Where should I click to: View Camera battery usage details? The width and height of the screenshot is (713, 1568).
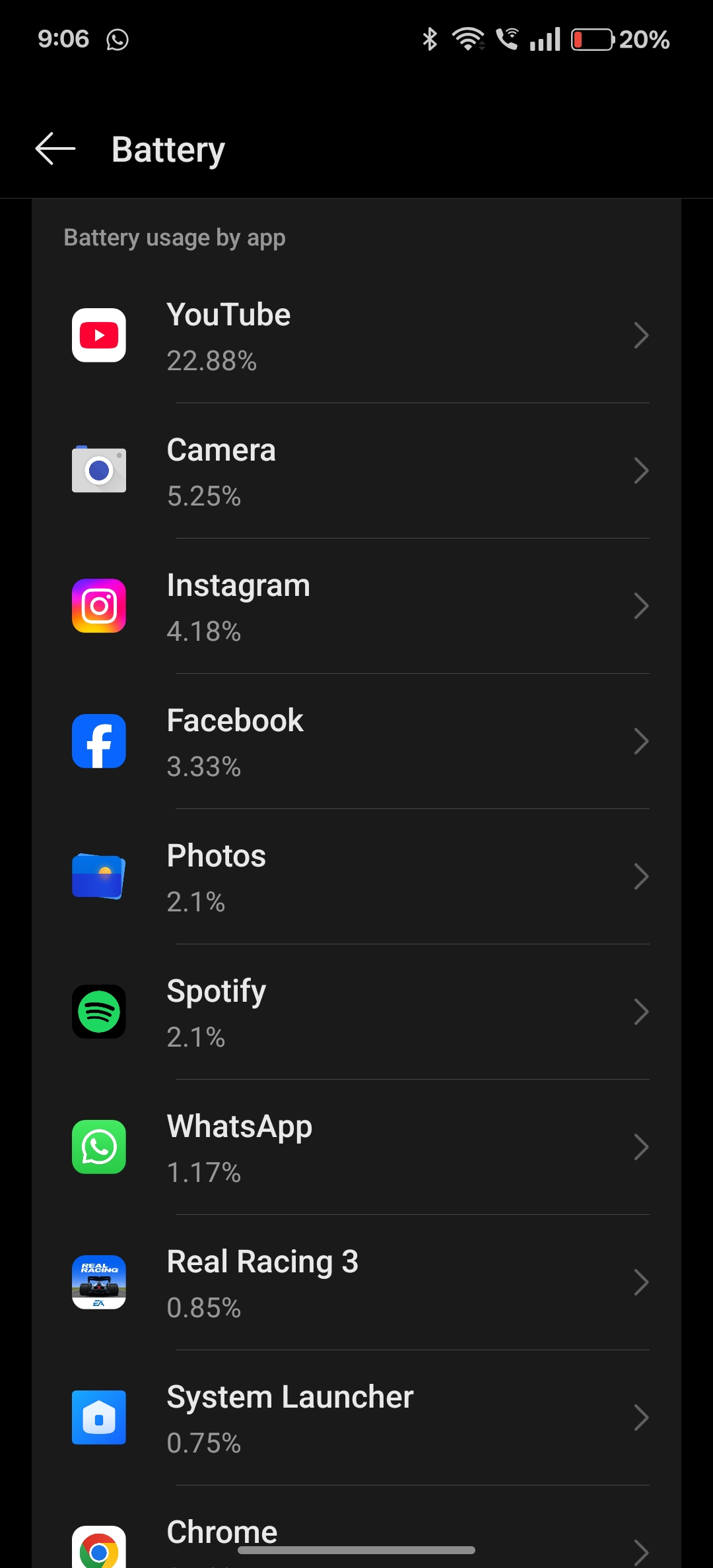[356, 471]
